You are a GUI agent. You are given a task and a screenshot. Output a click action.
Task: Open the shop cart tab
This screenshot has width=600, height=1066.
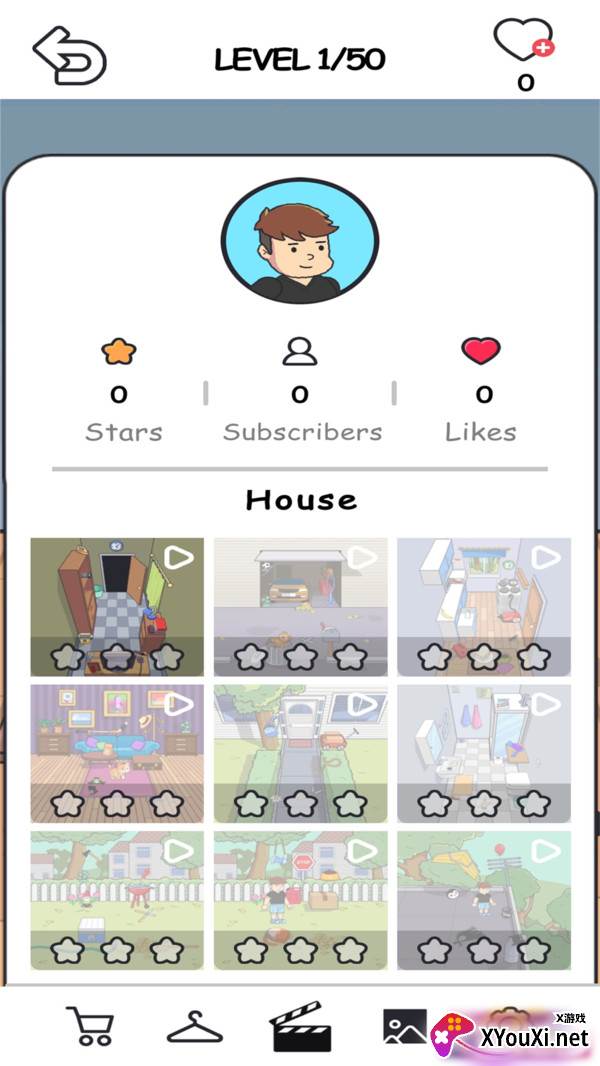[91, 1026]
